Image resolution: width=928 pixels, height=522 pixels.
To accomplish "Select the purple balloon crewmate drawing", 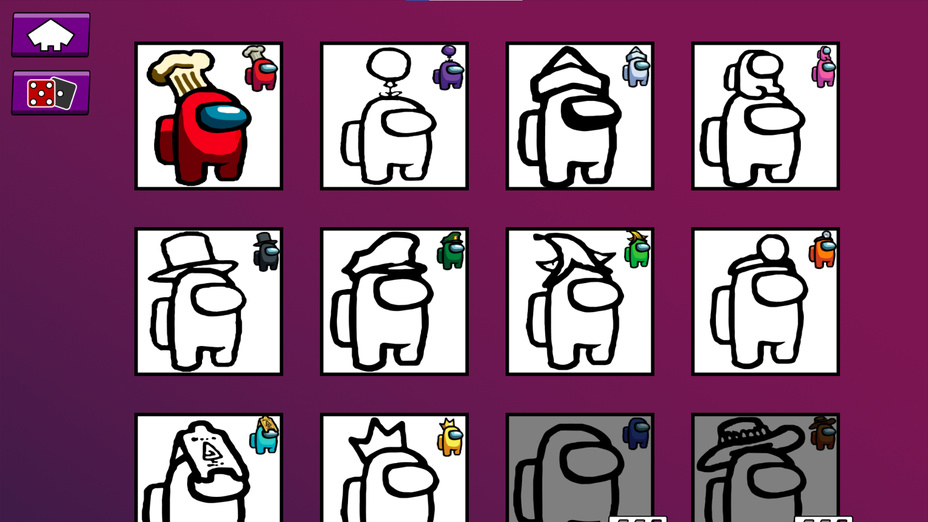I will tap(394, 116).
